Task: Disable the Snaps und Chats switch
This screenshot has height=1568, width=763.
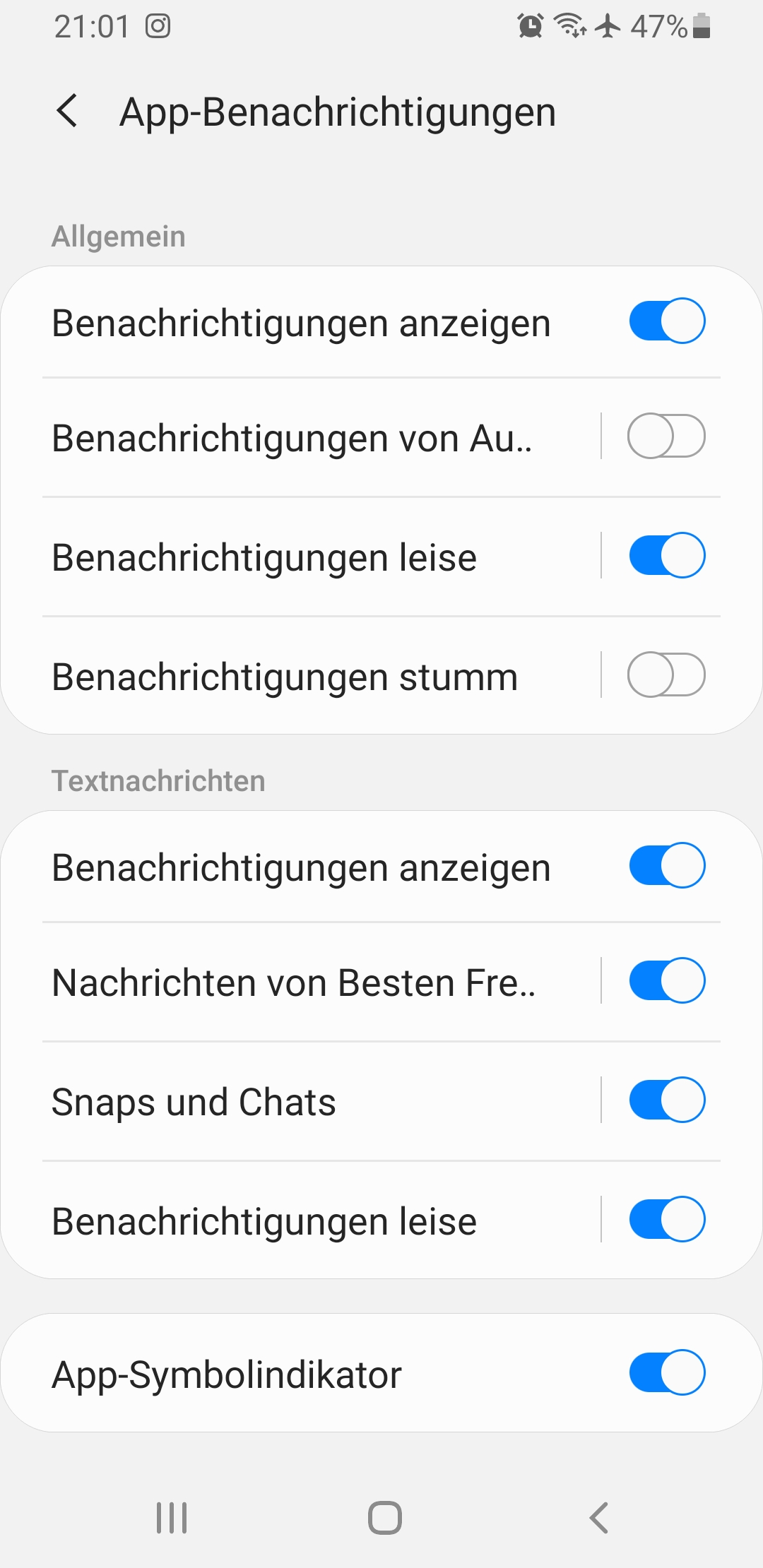Action: tap(666, 1100)
